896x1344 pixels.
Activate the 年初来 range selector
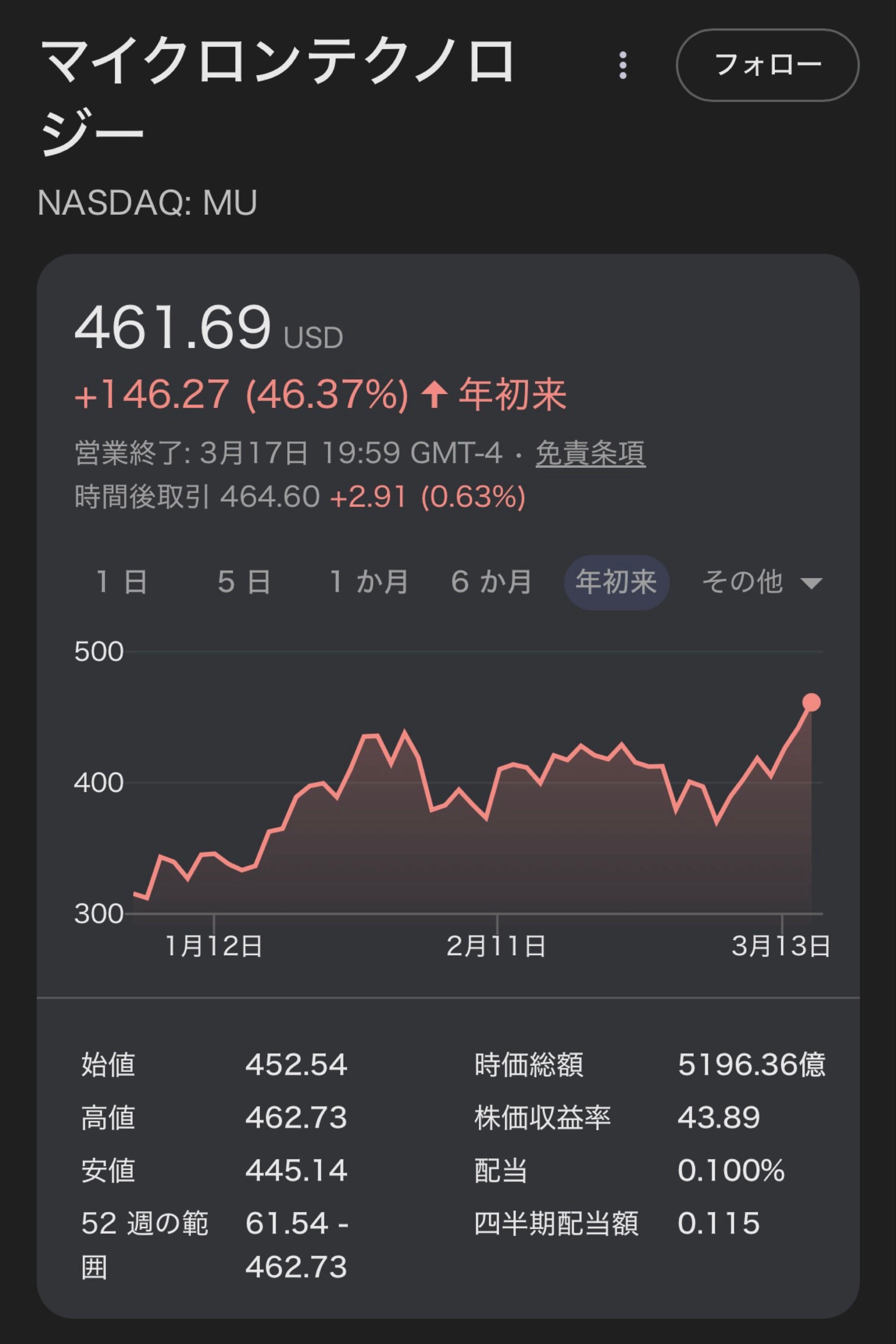click(x=616, y=581)
